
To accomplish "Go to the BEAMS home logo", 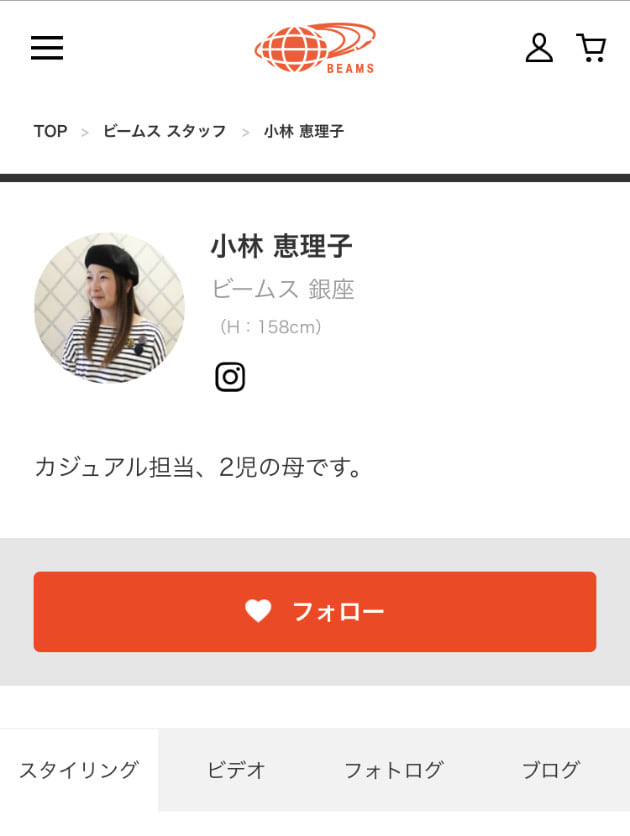I will 315,48.
